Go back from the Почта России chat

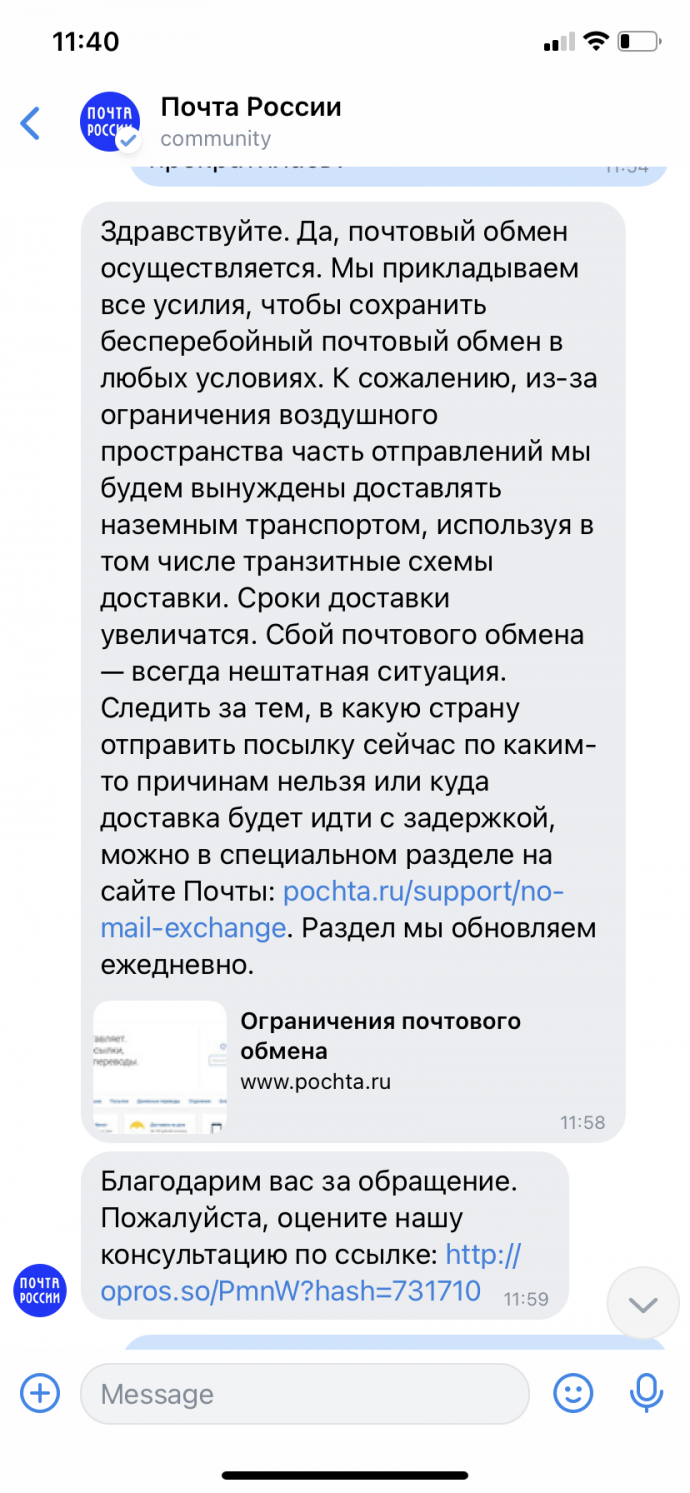point(31,123)
